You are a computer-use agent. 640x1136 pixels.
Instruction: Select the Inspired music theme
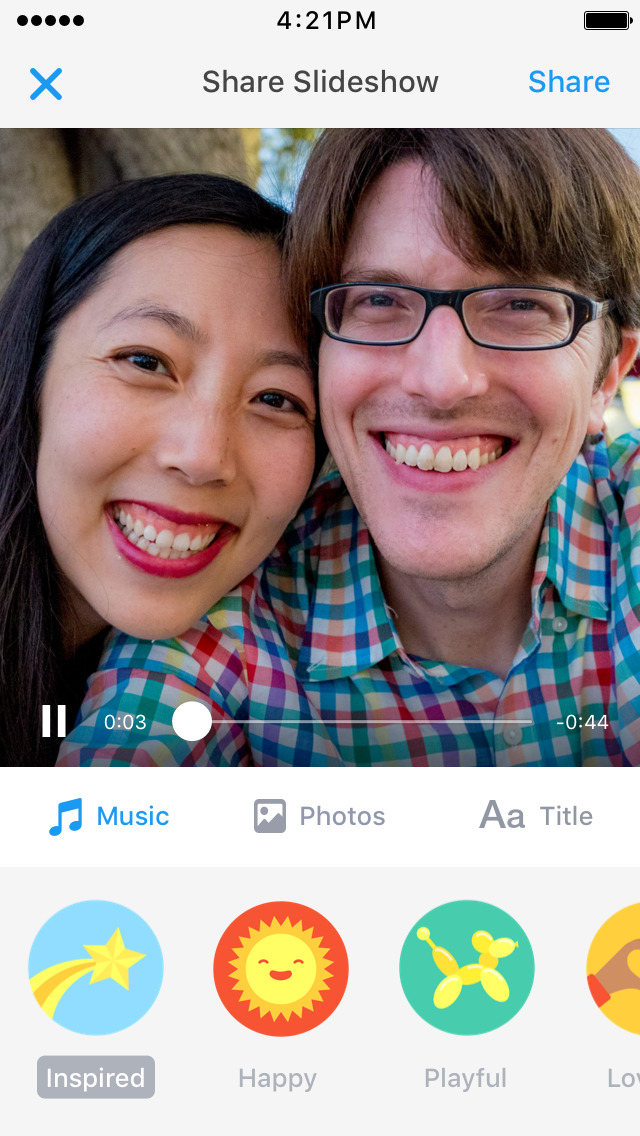point(96,967)
